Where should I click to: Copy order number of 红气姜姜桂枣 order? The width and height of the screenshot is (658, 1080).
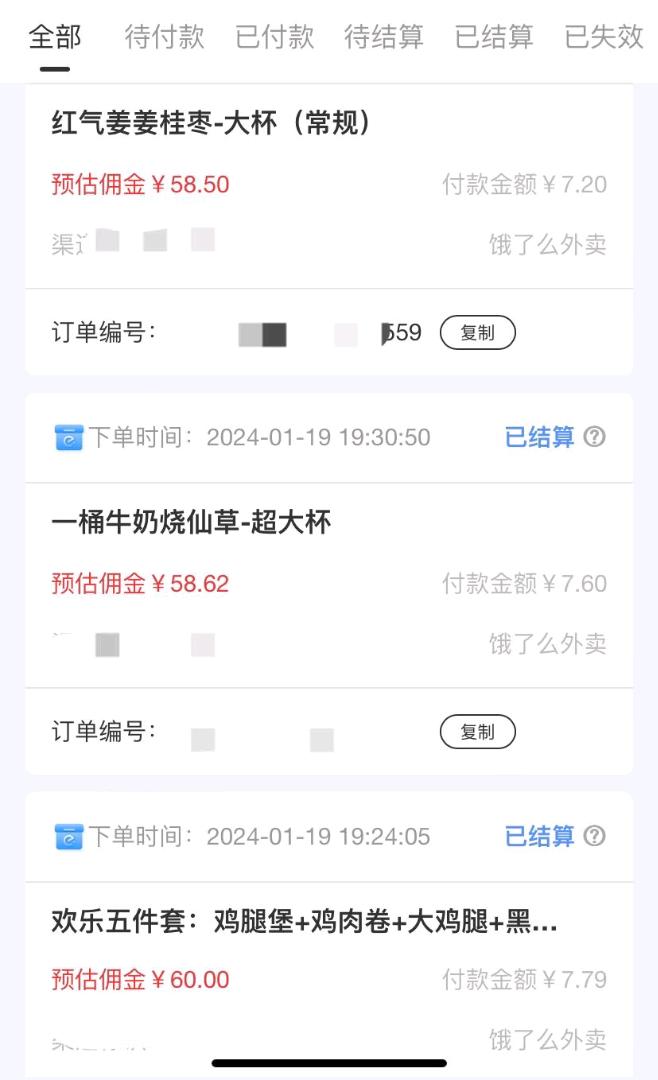coord(478,333)
